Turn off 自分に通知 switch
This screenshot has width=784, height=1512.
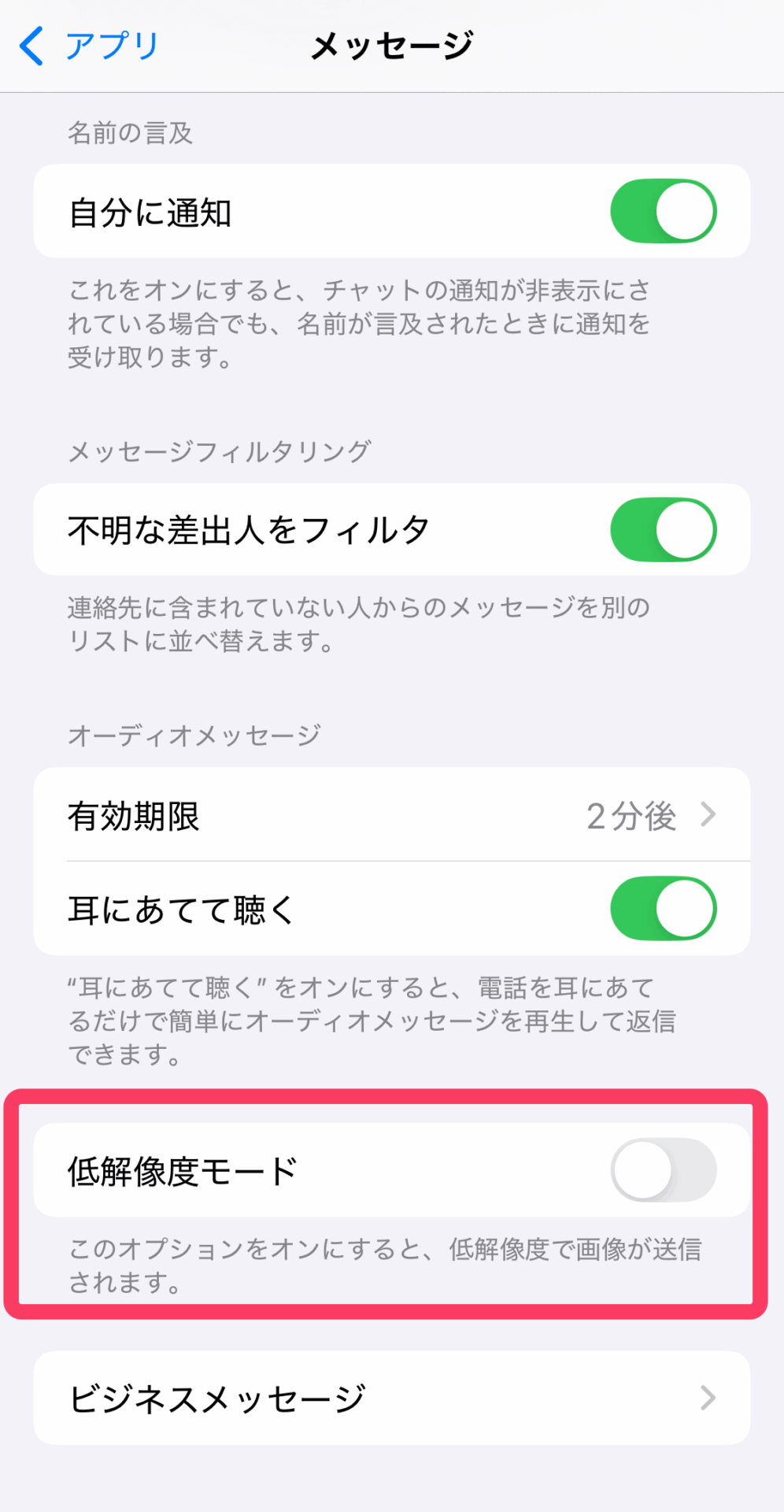663,211
